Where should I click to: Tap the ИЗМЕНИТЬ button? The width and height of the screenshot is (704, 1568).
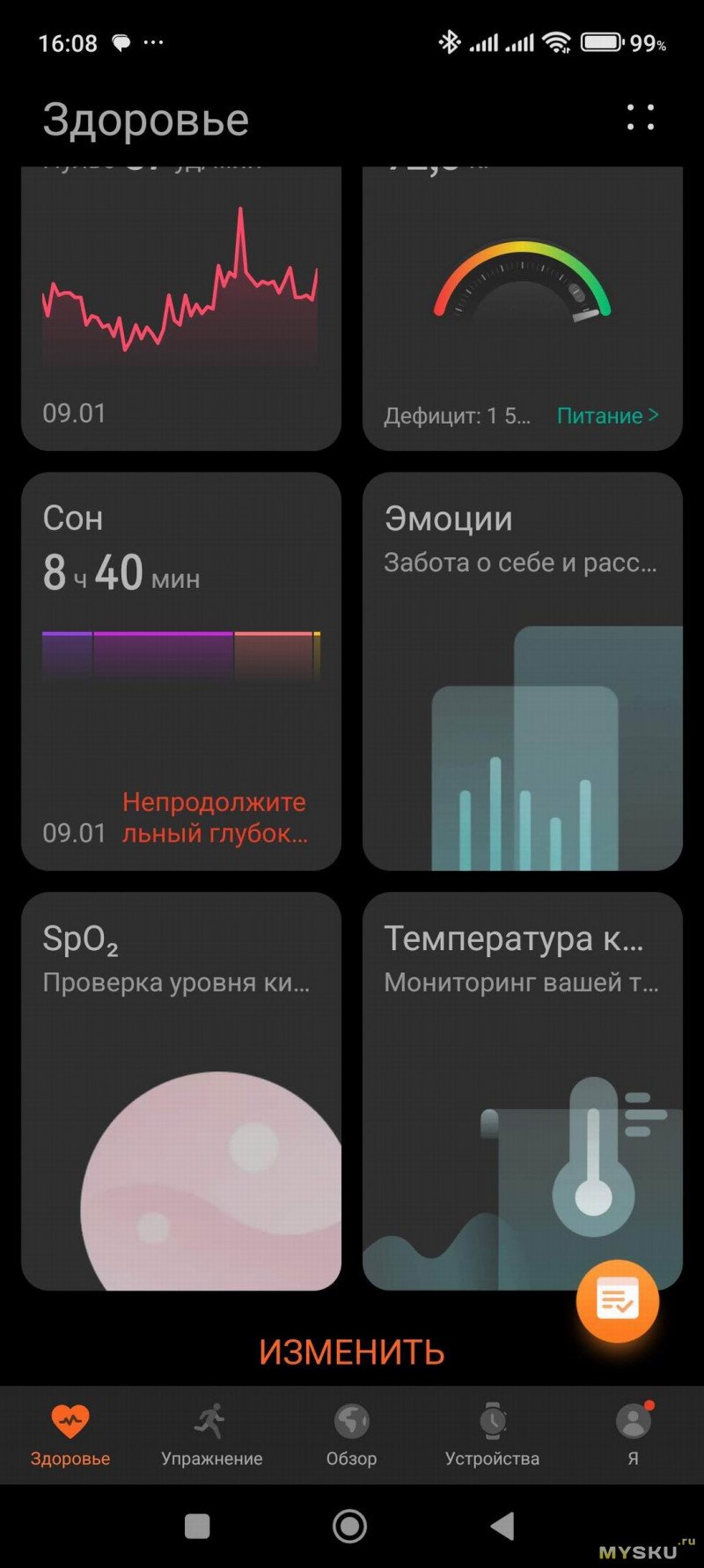[x=352, y=1352]
